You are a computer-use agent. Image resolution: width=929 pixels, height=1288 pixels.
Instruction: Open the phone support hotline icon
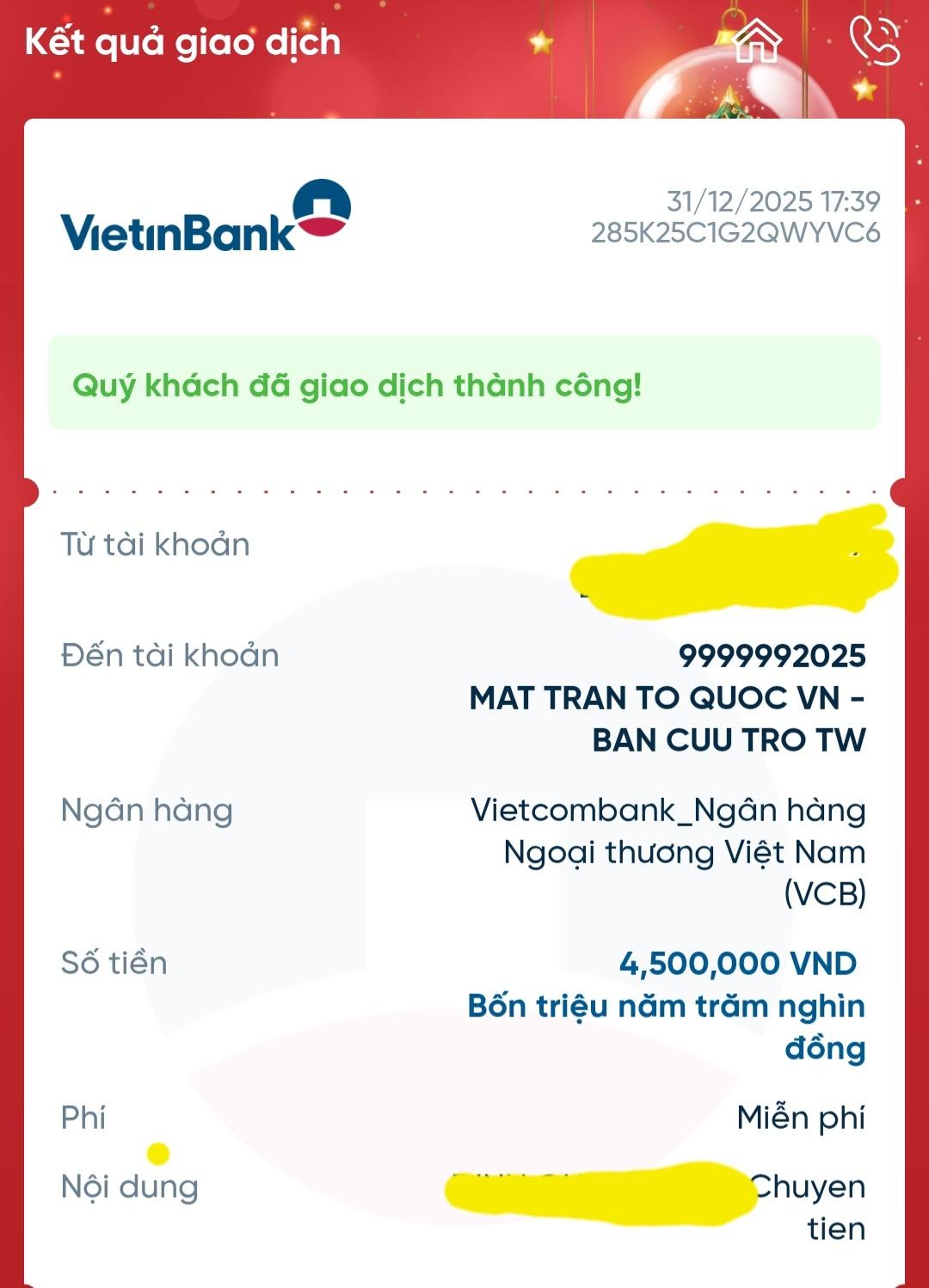coord(874,40)
